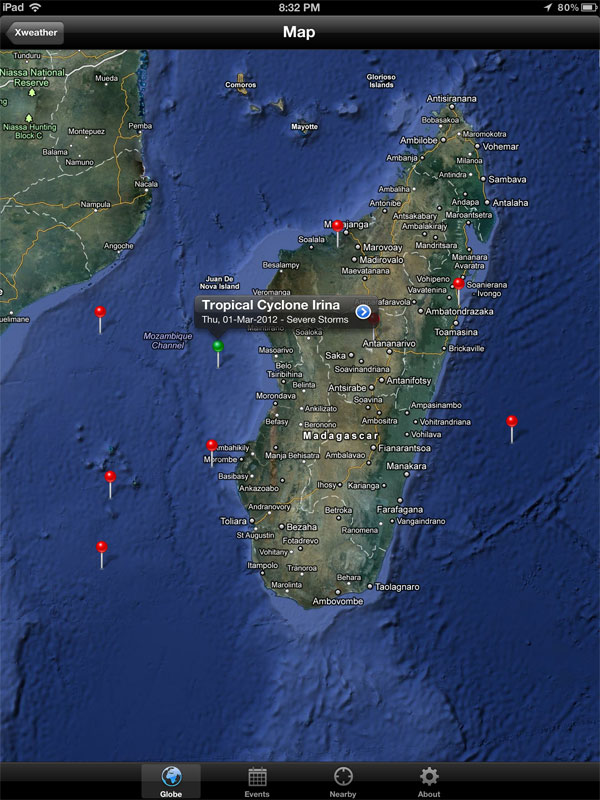Select the green pin in Mozambique Channel

click(218, 347)
